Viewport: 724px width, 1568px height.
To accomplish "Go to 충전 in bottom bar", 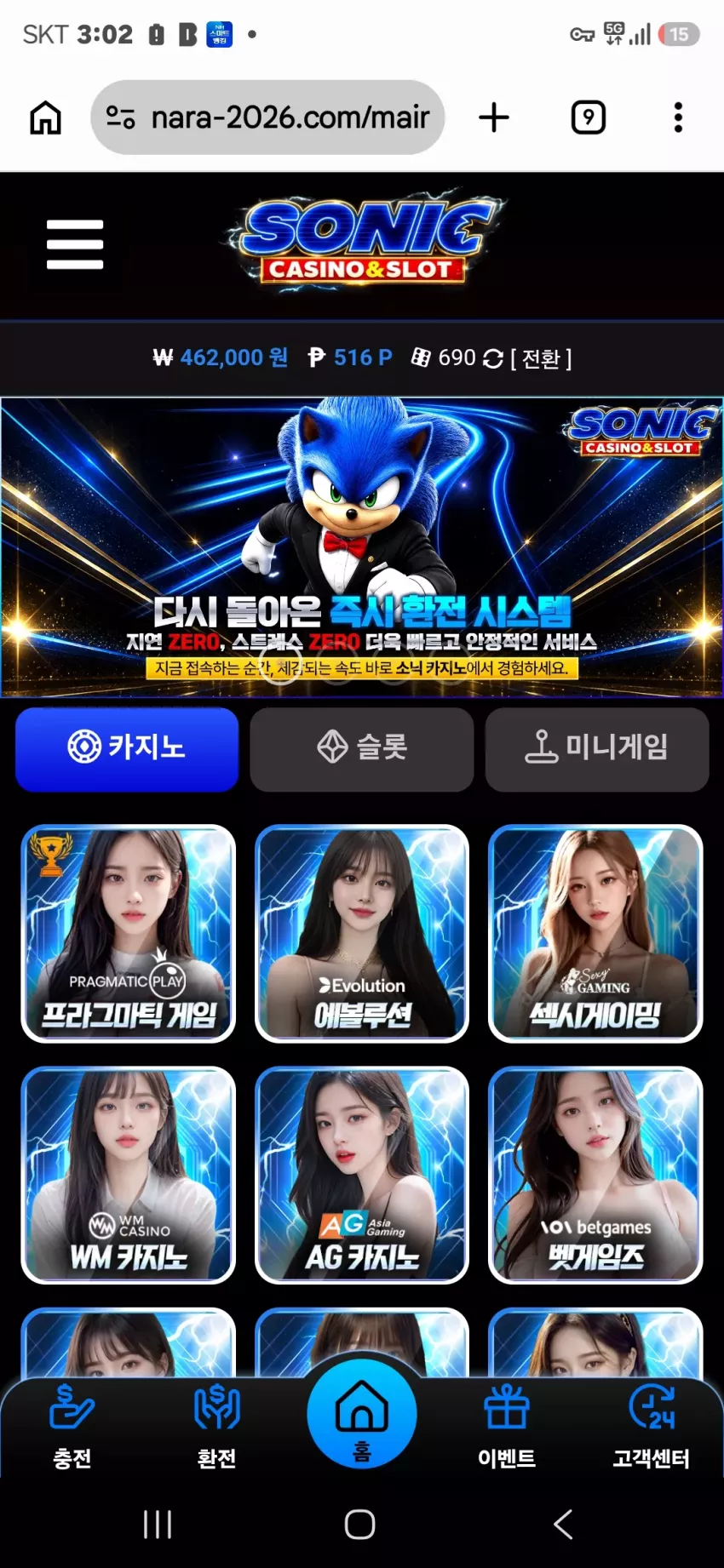I will [72, 1428].
